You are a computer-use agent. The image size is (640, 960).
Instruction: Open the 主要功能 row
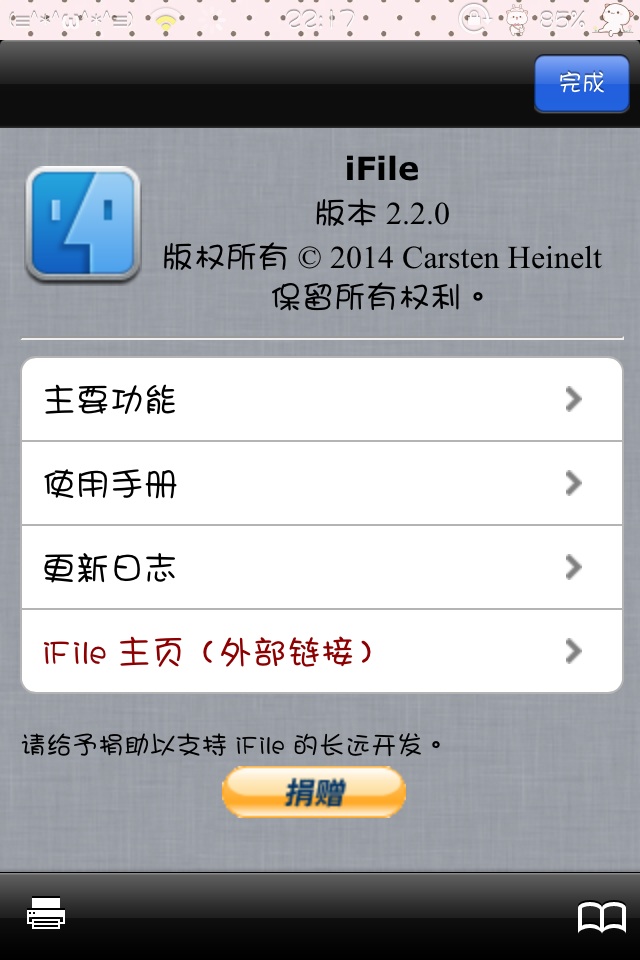click(x=321, y=400)
